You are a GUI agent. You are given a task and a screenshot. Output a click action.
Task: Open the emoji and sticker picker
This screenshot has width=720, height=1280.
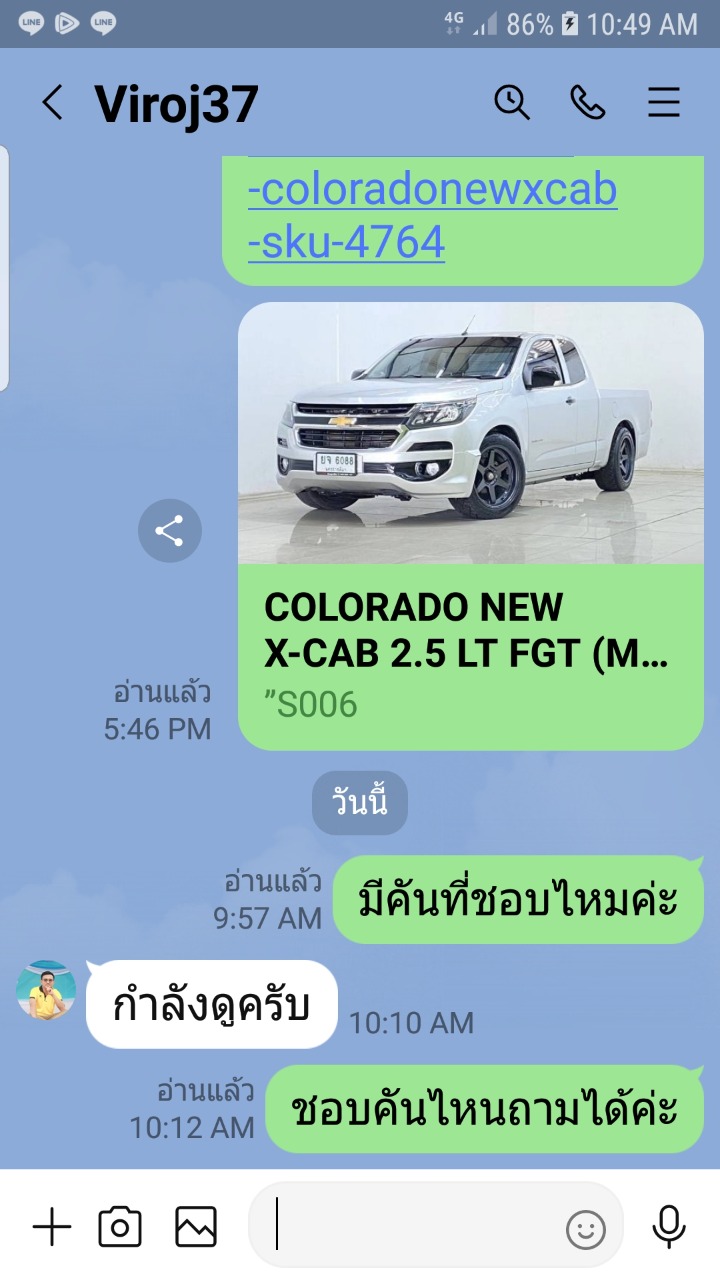pyautogui.click(x=586, y=1229)
